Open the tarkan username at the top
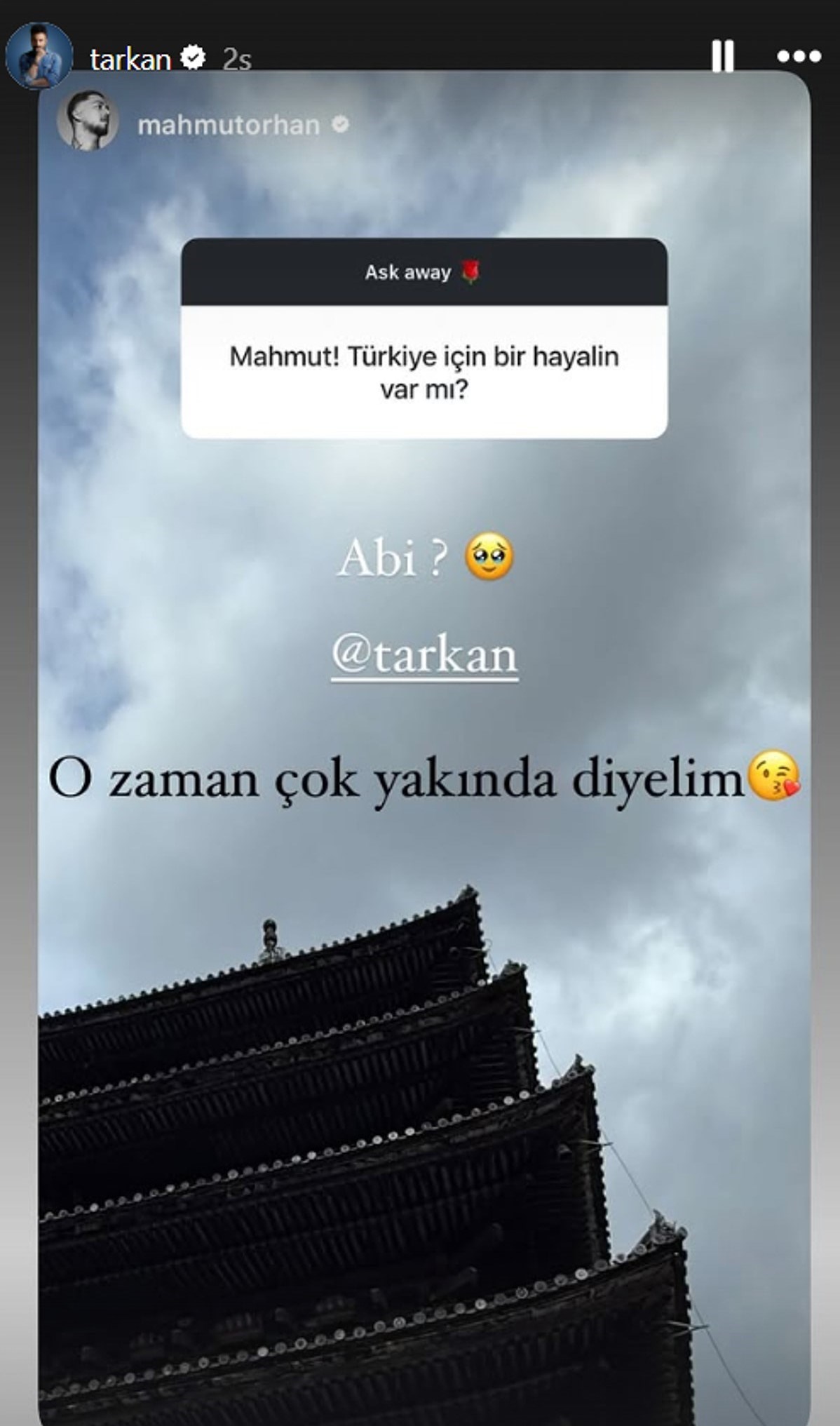 [130, 60]
